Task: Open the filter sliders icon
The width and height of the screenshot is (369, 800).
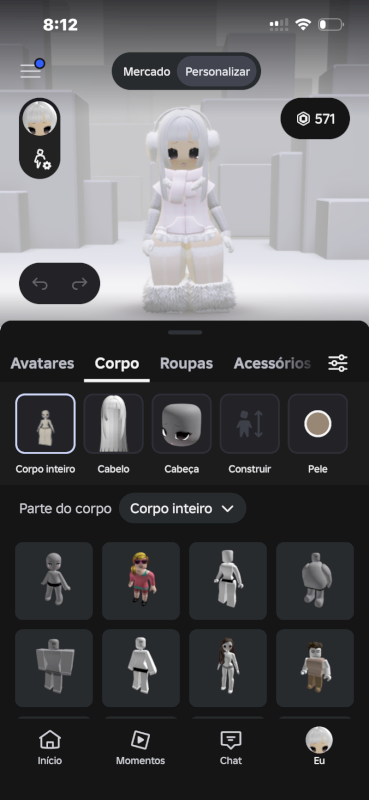Action: point(338,363)
